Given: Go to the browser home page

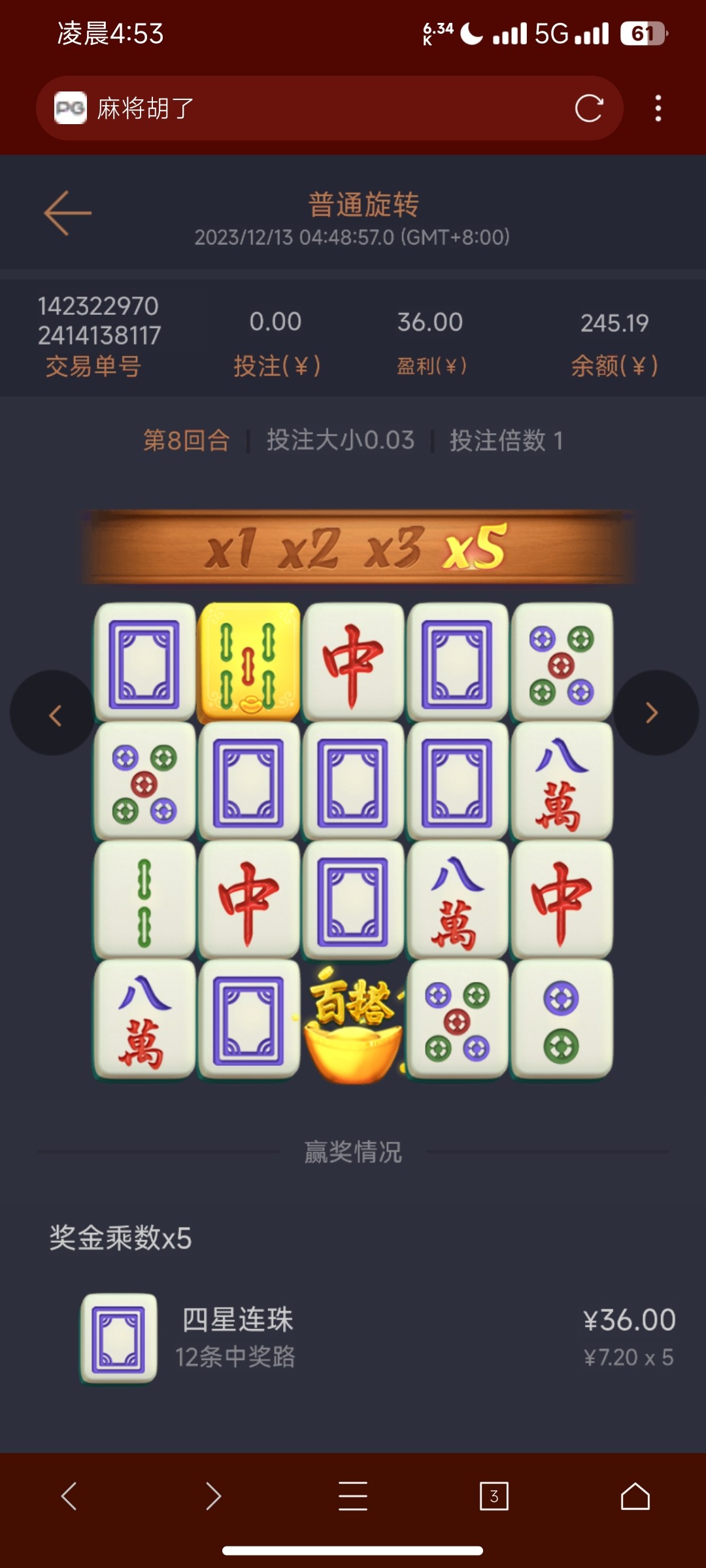Looking at the screenshot, I should coord(635,1496).
